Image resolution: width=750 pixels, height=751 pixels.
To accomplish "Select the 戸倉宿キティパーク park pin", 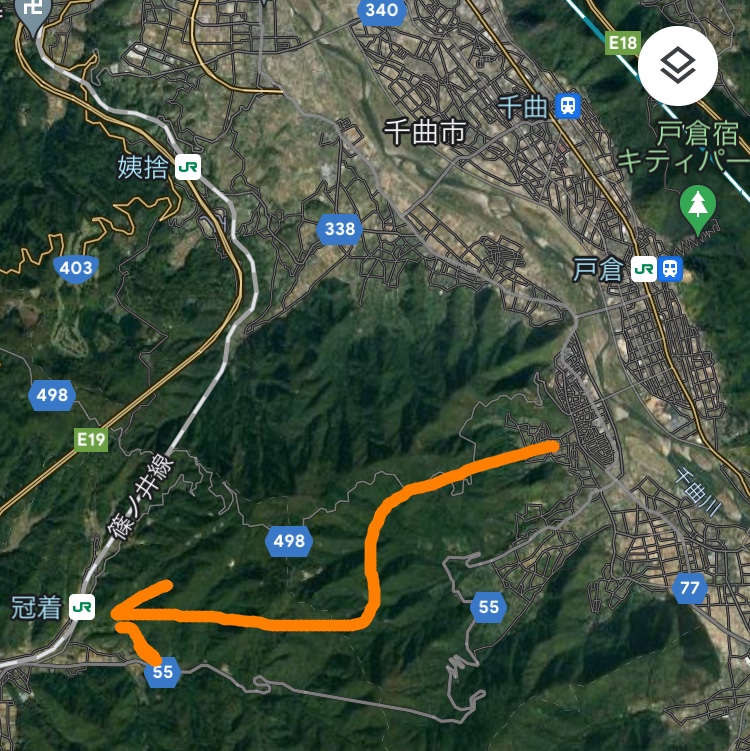I will pyautogui.click(x=697, y=205).
